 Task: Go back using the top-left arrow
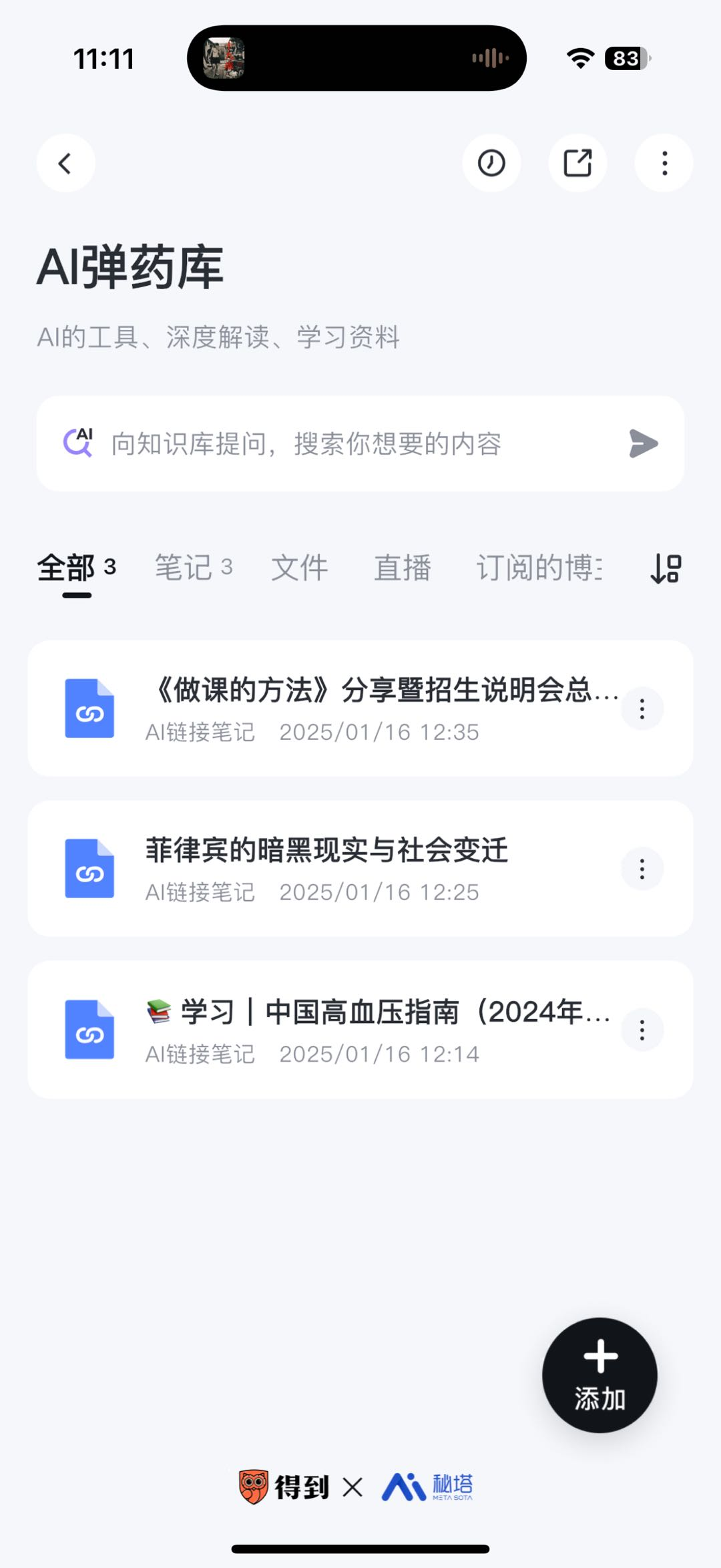65,164
